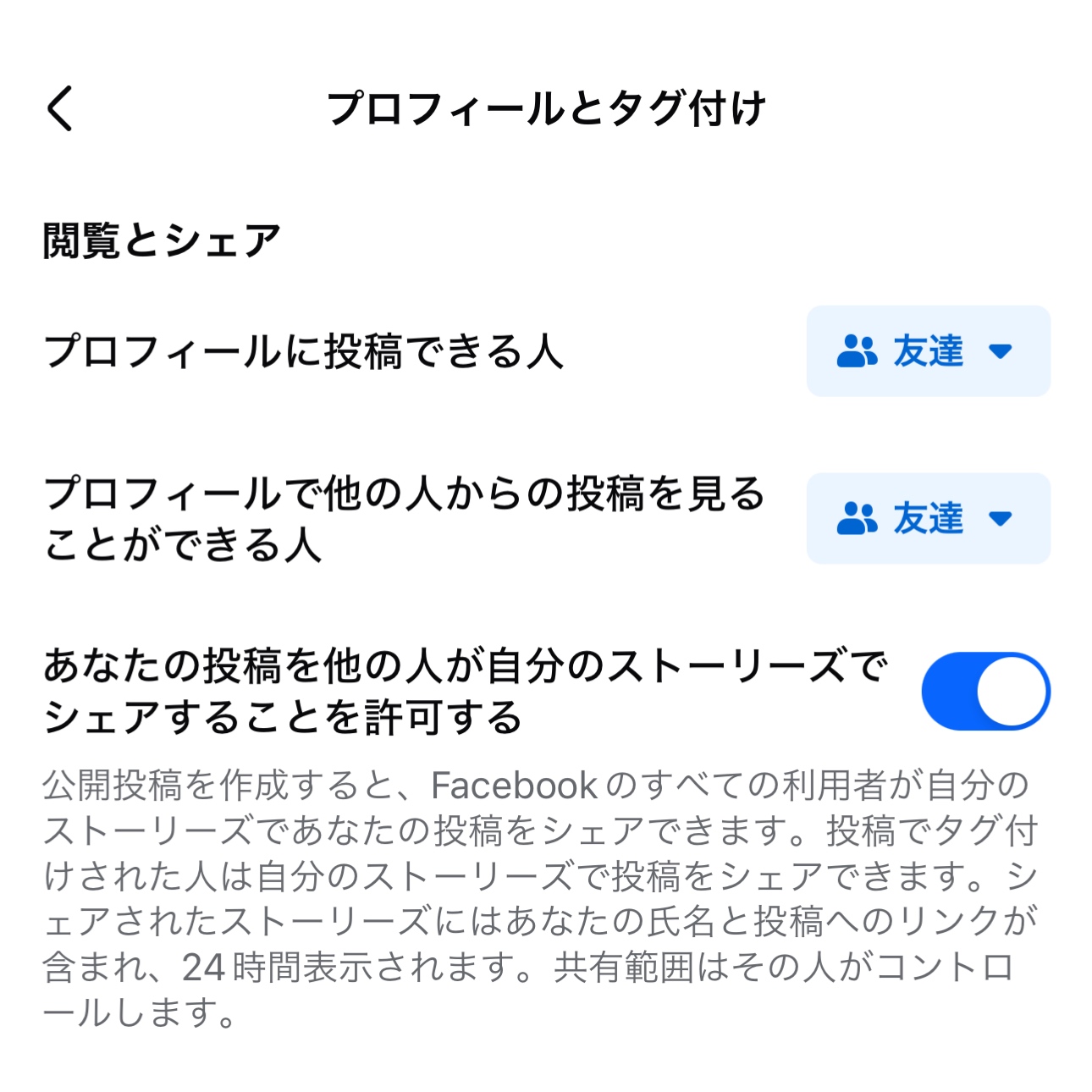The width and height of the screenshot is (1092, 1092).
Task: Go back from プロフィールとタグ付け
Action: click(61, 109)
